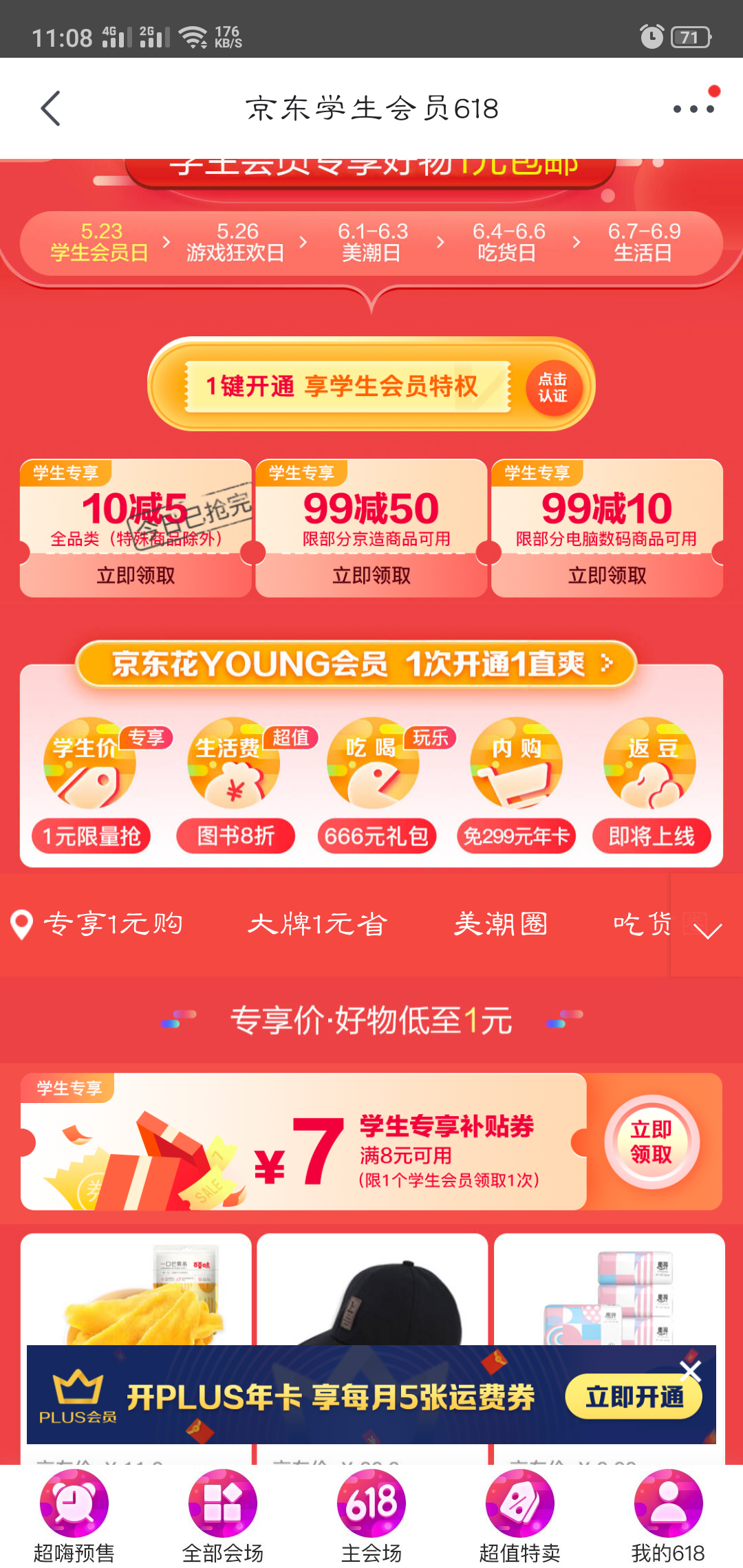743x1568 pixels.
Task: Go back from the 京东学生会员618 page
Action: (50, 109)
